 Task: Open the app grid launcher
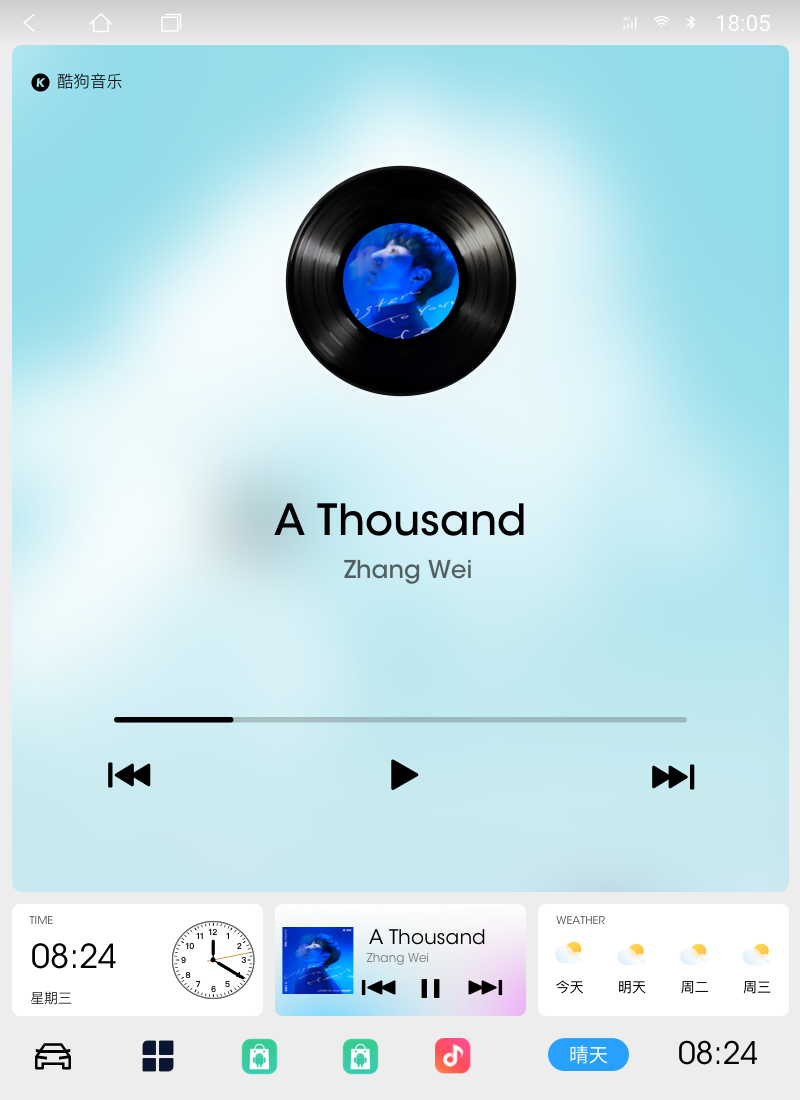(x=158, y=1056)
